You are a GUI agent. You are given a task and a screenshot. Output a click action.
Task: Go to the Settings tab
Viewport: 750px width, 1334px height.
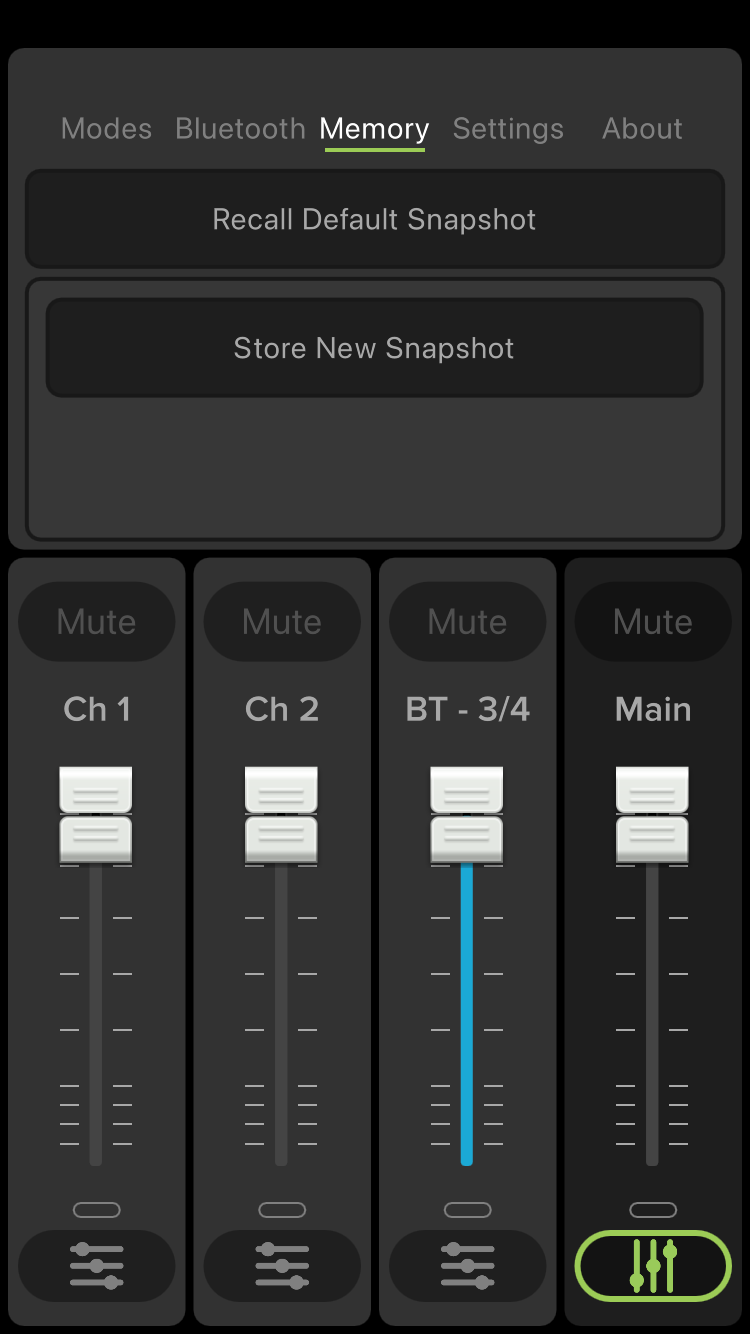pyautogui.click(x=508, y=129)
